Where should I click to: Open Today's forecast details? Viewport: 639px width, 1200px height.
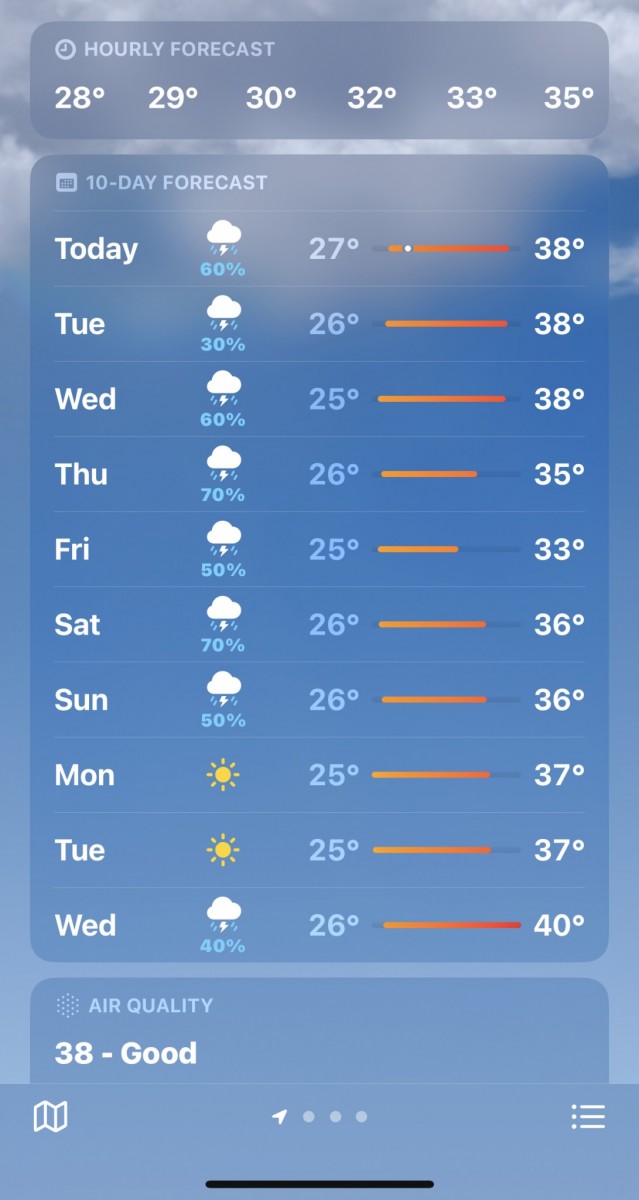pyautogui.click(x=319, y=249)
